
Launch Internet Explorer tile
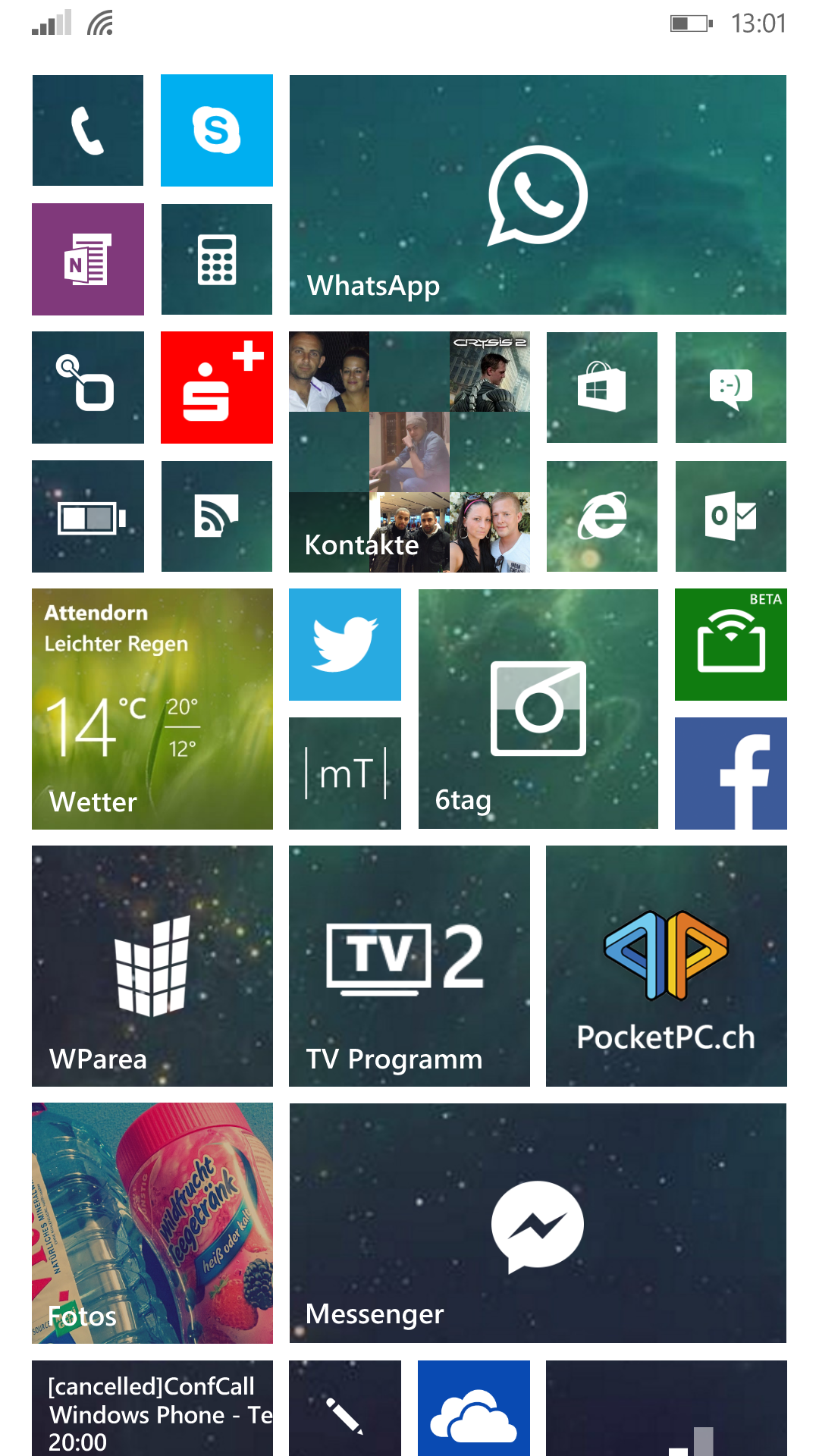pos(602,516)
